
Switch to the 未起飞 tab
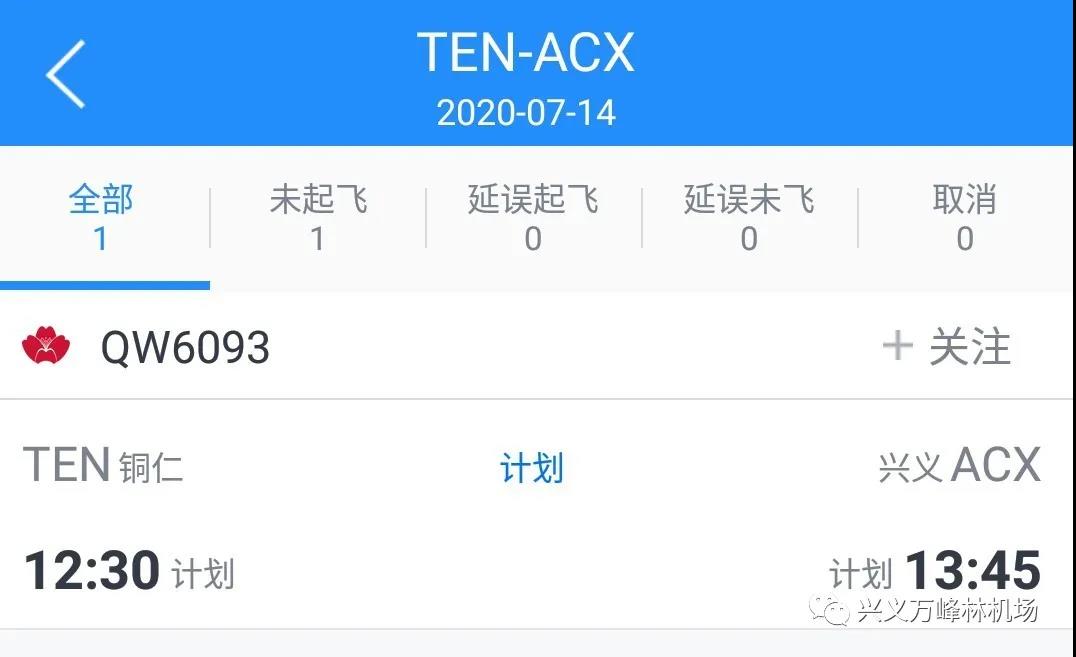click(x=318, y=218)
